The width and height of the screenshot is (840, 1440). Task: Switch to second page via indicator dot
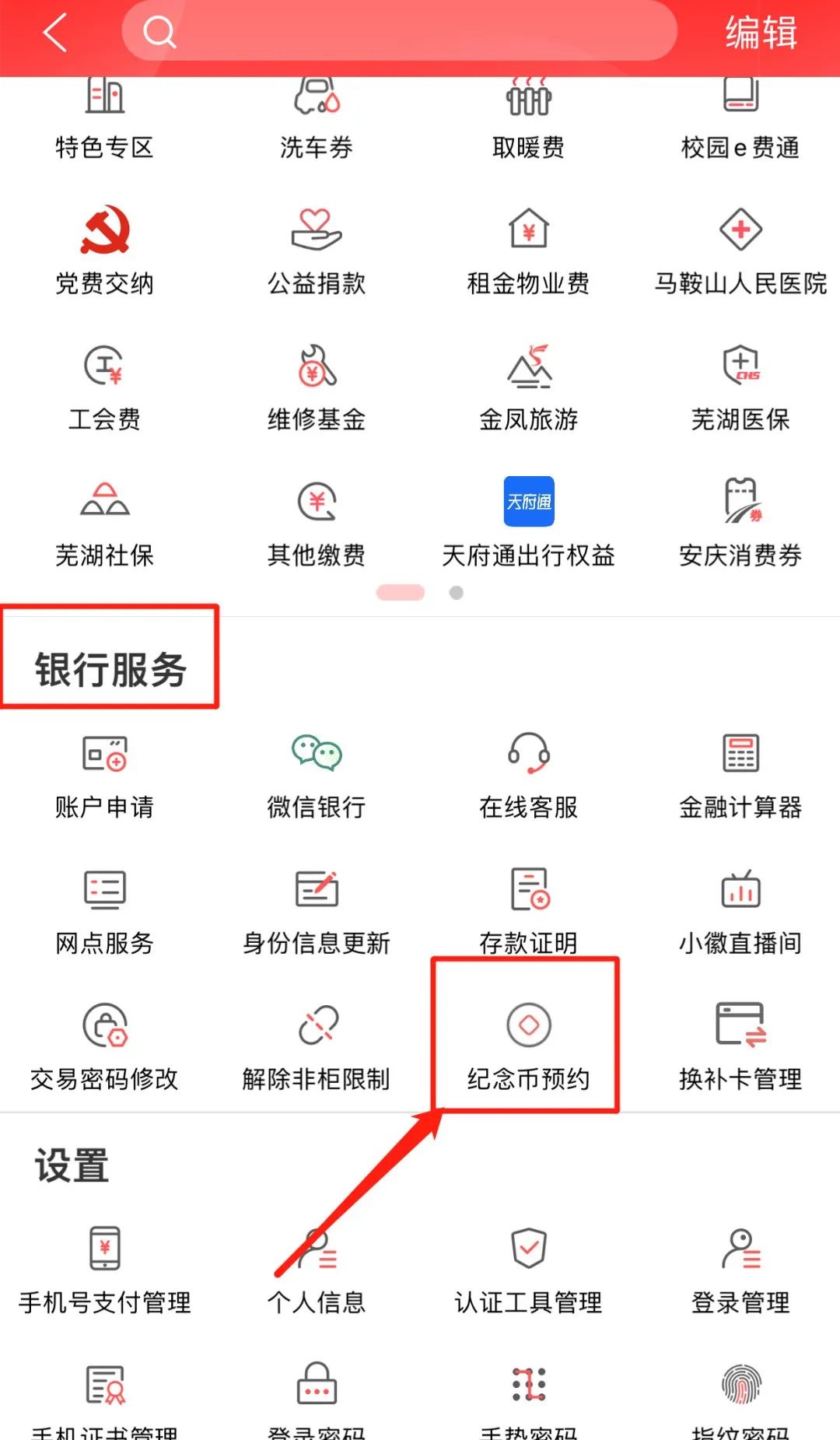[457, 593]
